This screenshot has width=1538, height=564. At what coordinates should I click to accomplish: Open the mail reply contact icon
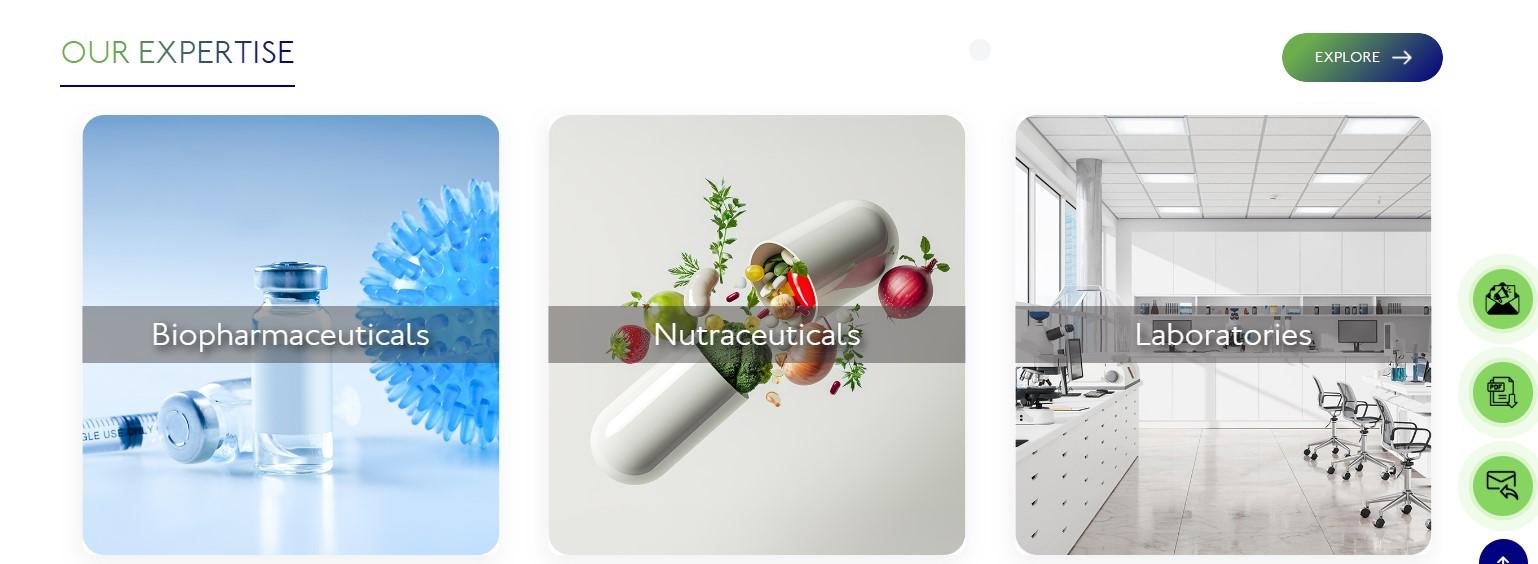click(x=1502, y=485)
